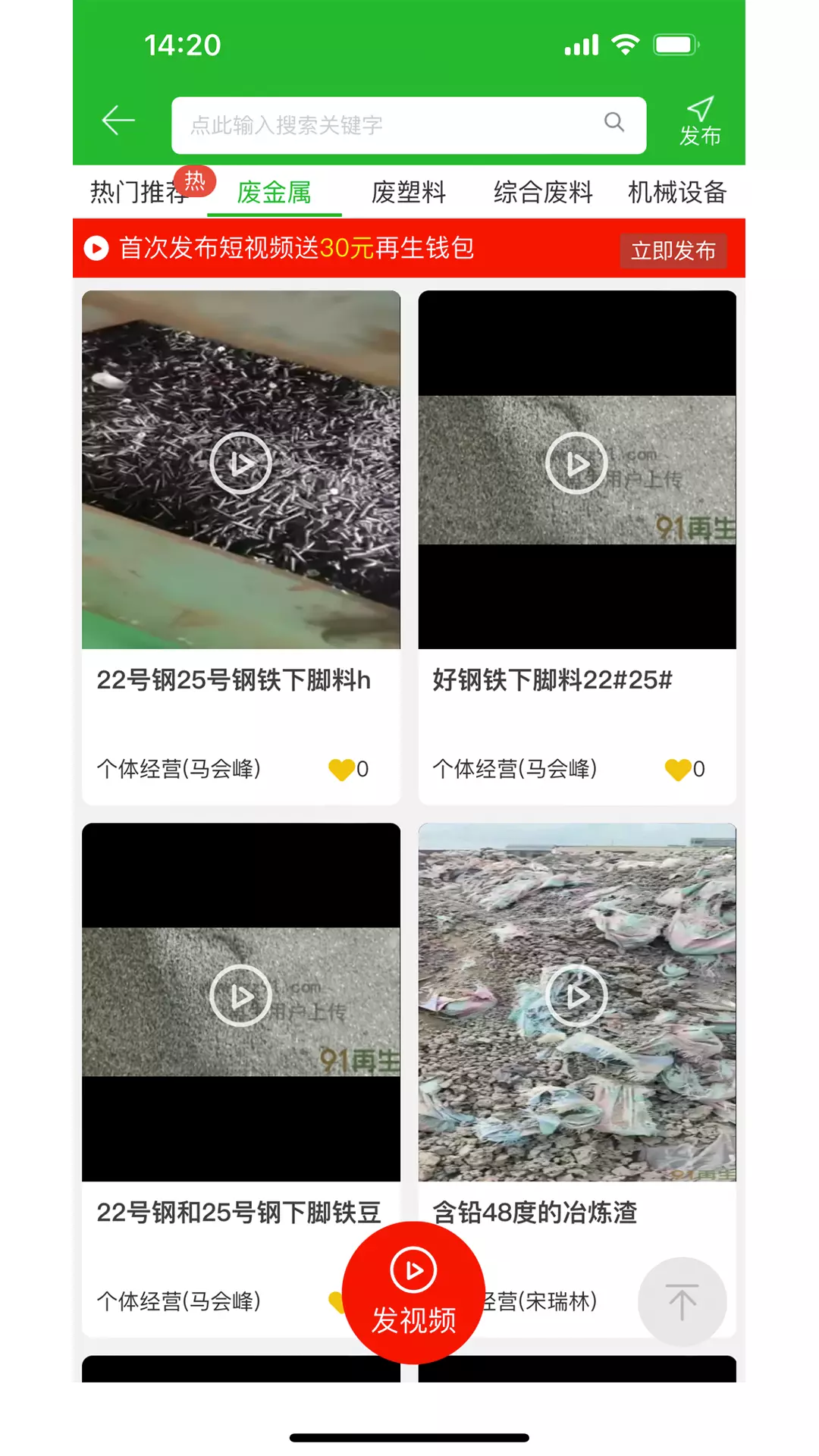Select the 废金属 tab
Image resolution: width=819 pixels, height=1456 pixels.
coord(275,192)
